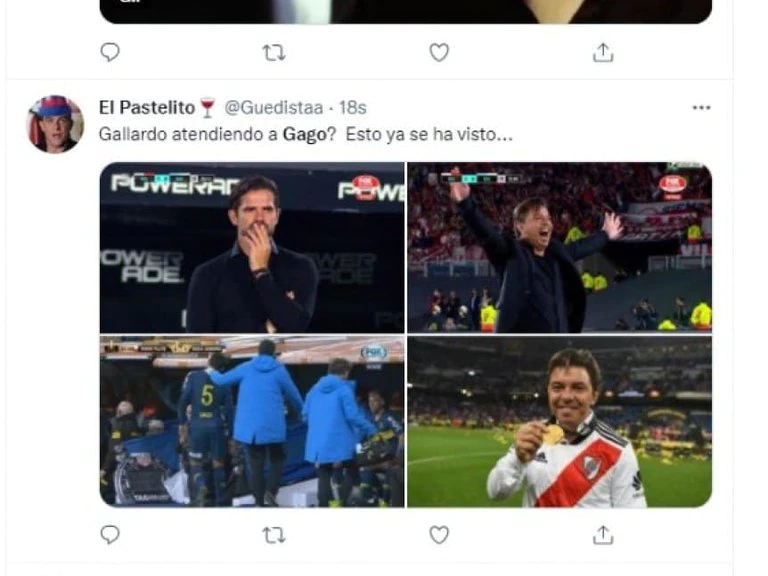Reply to the tweet above El Pastelito's

pos(110,52)
